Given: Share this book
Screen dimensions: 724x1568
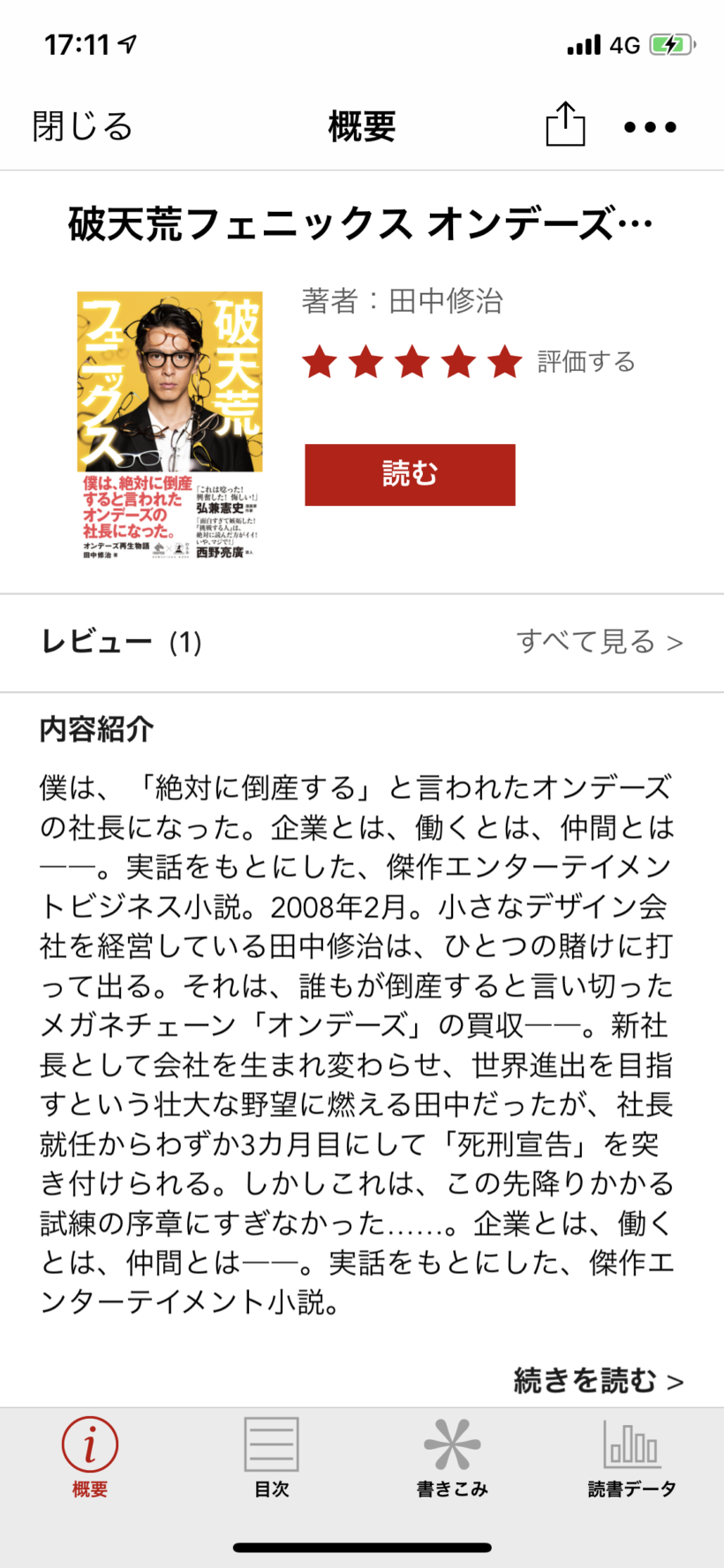Looking at the screenshot, I should pyautogui.click(x=565, y=124).
